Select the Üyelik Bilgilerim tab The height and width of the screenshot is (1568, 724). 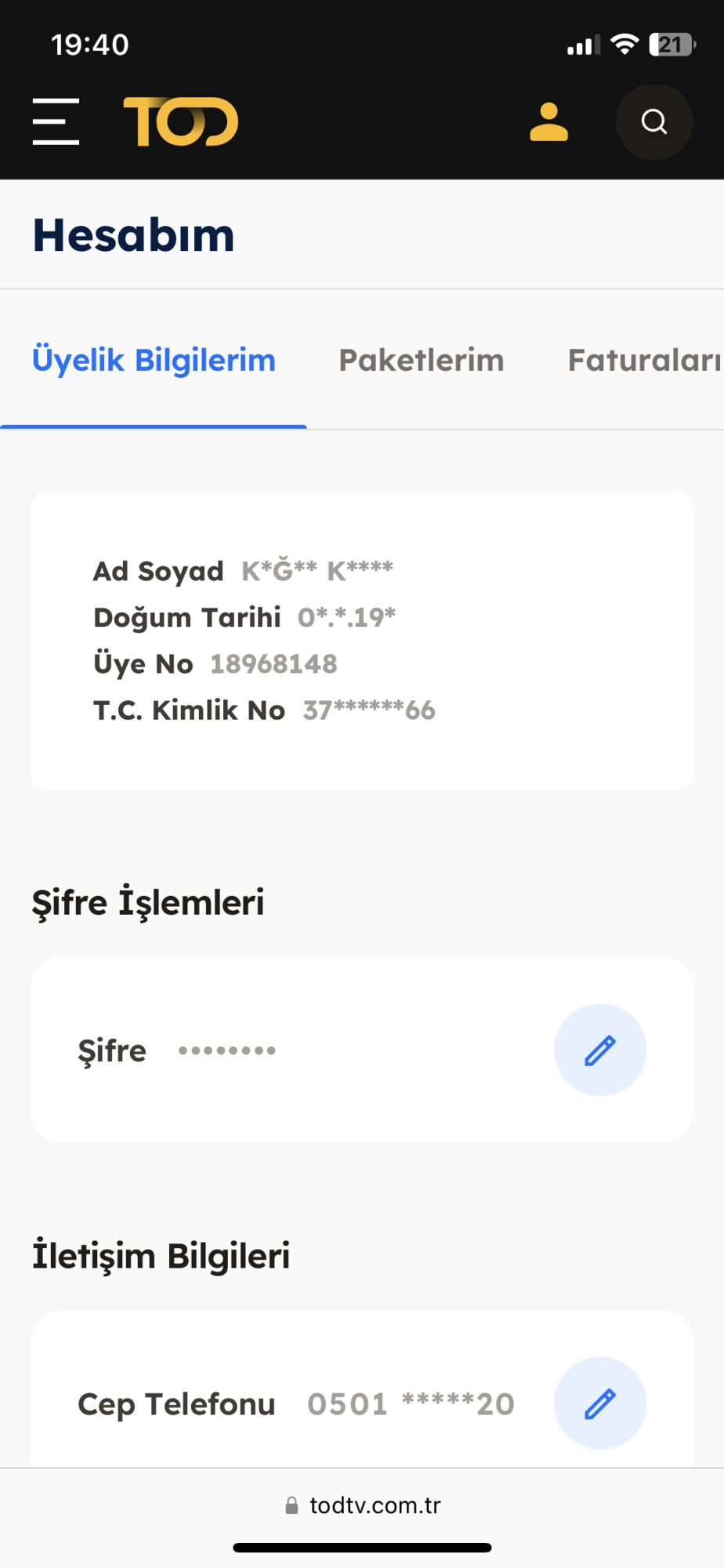pos(153,360)
